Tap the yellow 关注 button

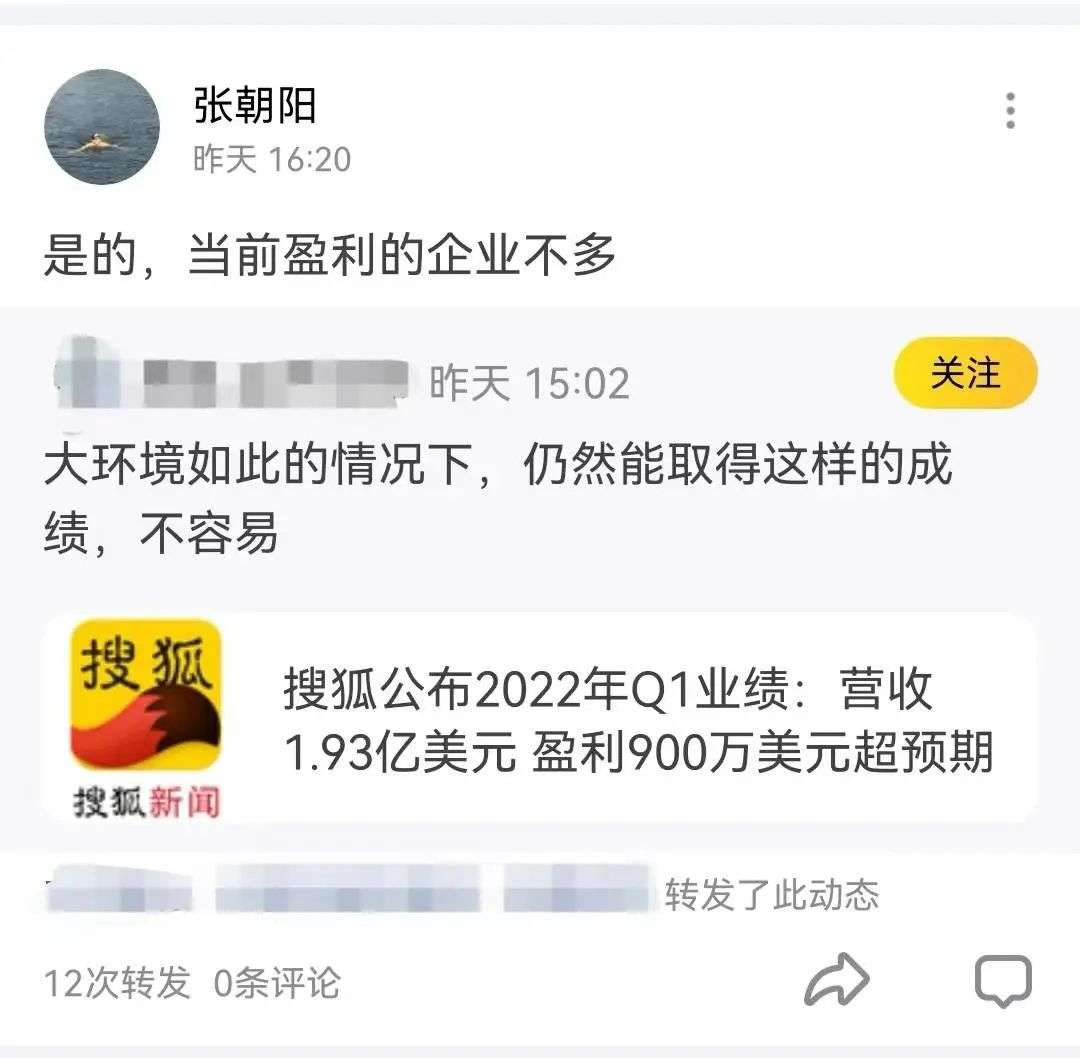(x=965, y=373)
